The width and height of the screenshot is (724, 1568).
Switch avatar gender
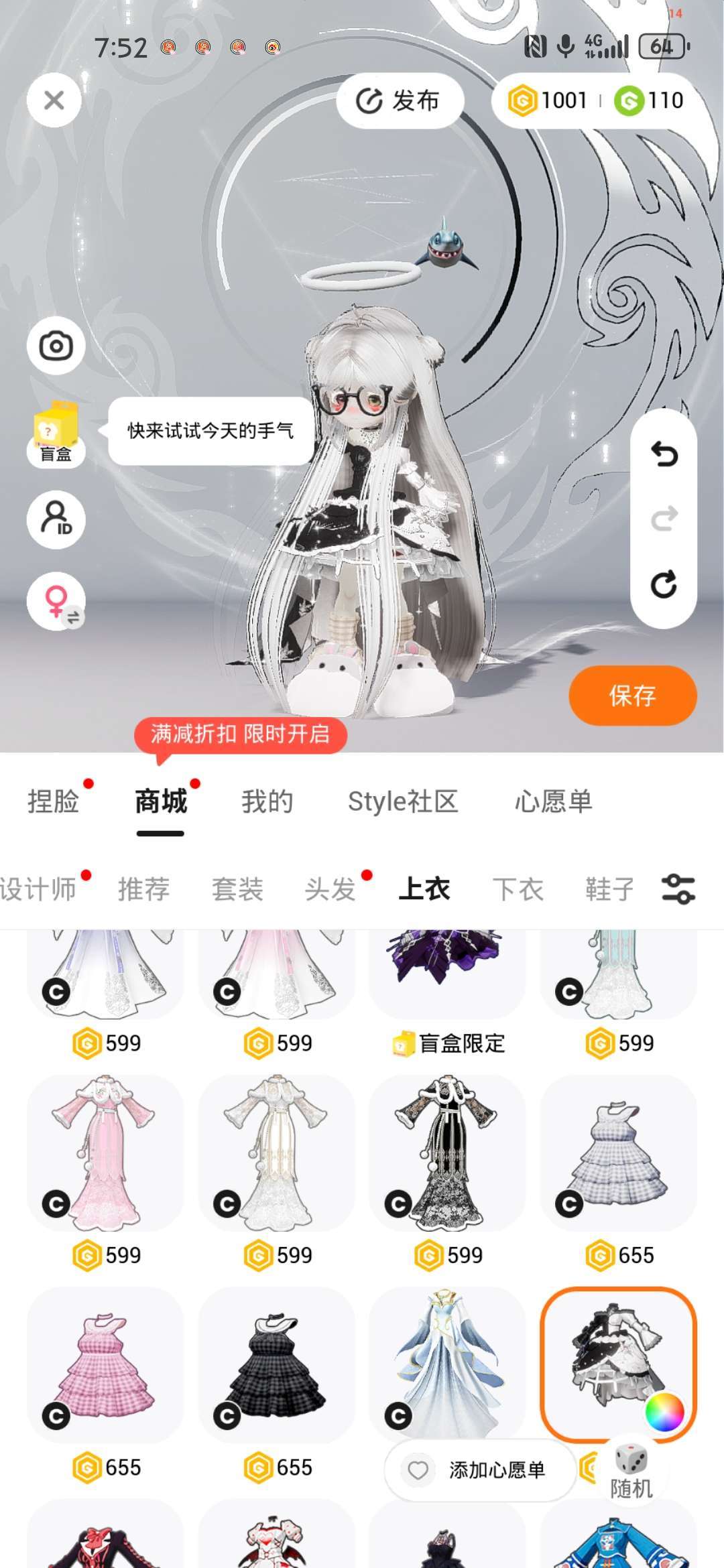coord(57,601)
